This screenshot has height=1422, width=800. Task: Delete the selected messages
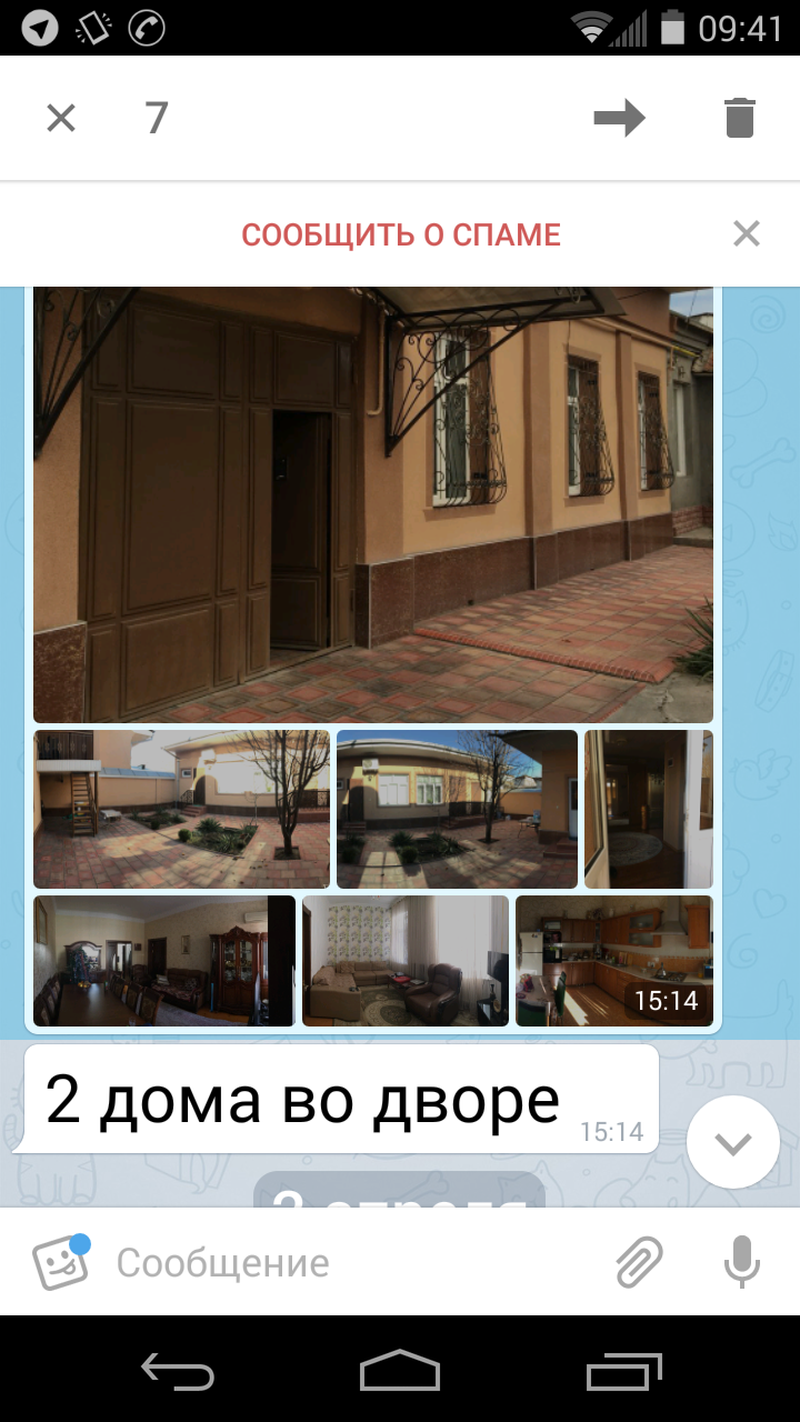pyautogui.click(x=739, y=118)
